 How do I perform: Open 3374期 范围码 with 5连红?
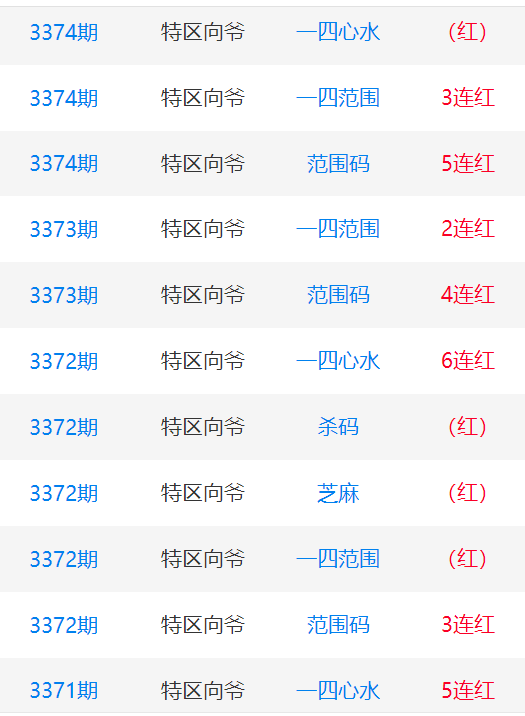262,163
